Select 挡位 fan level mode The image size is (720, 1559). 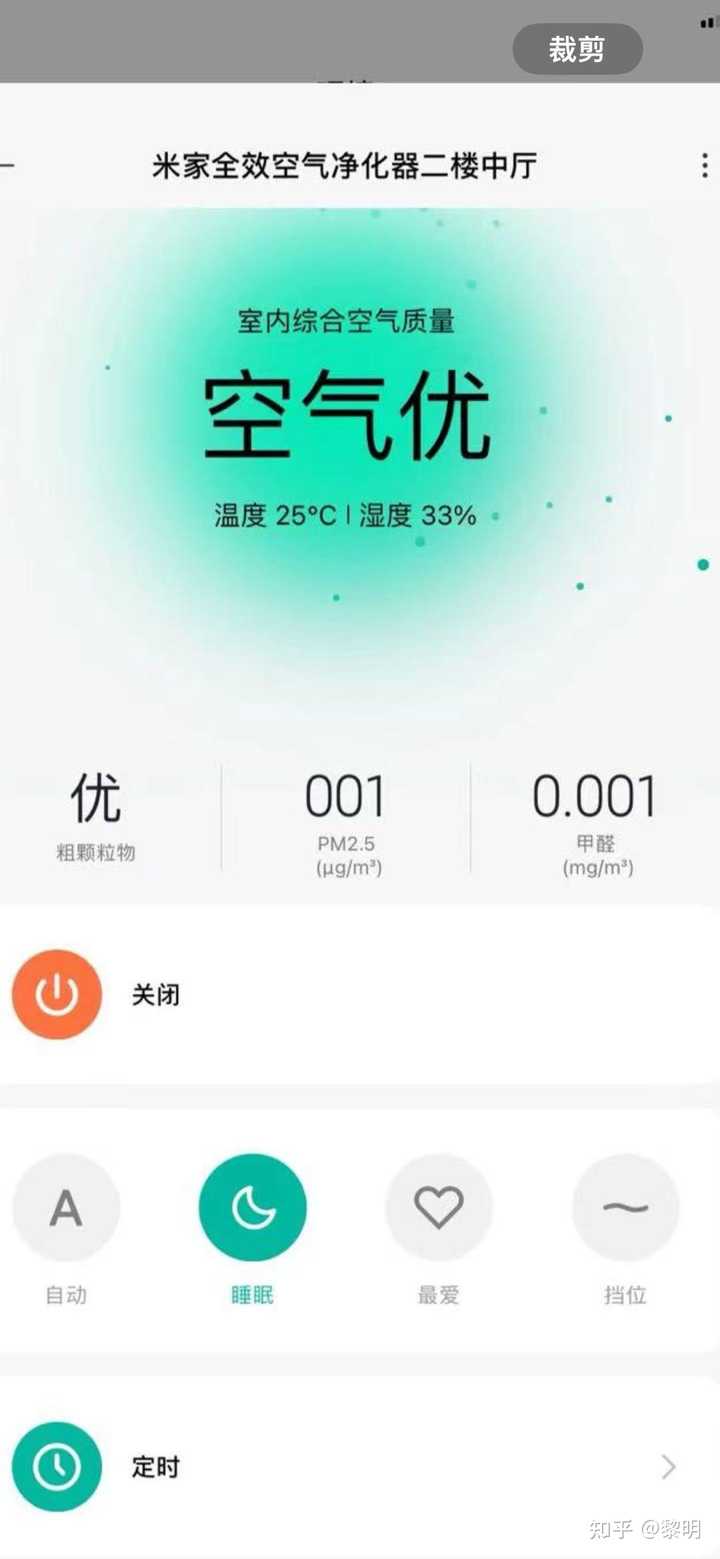[625, 1208]
